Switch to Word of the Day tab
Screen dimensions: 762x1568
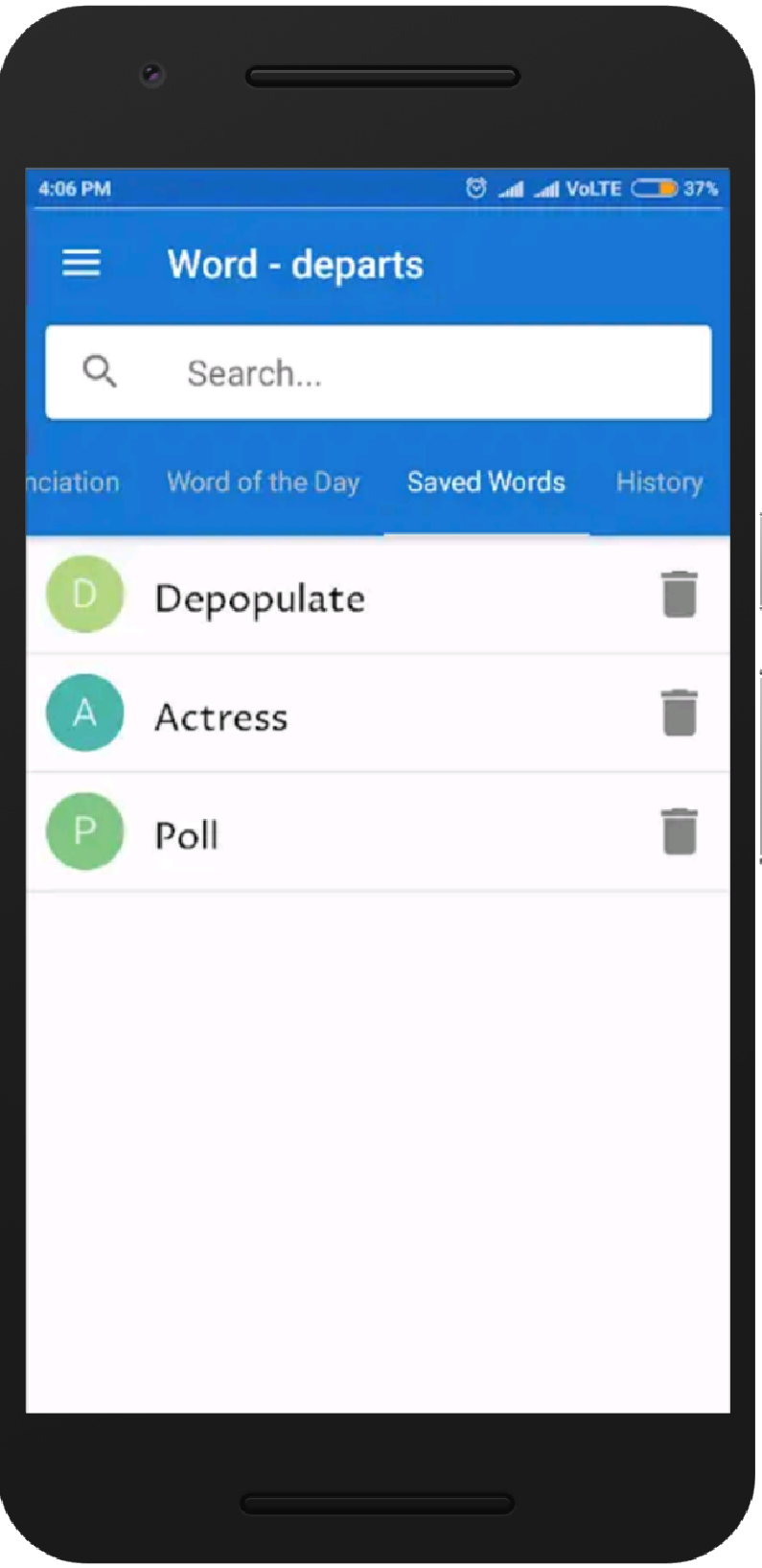click(263, 481)
